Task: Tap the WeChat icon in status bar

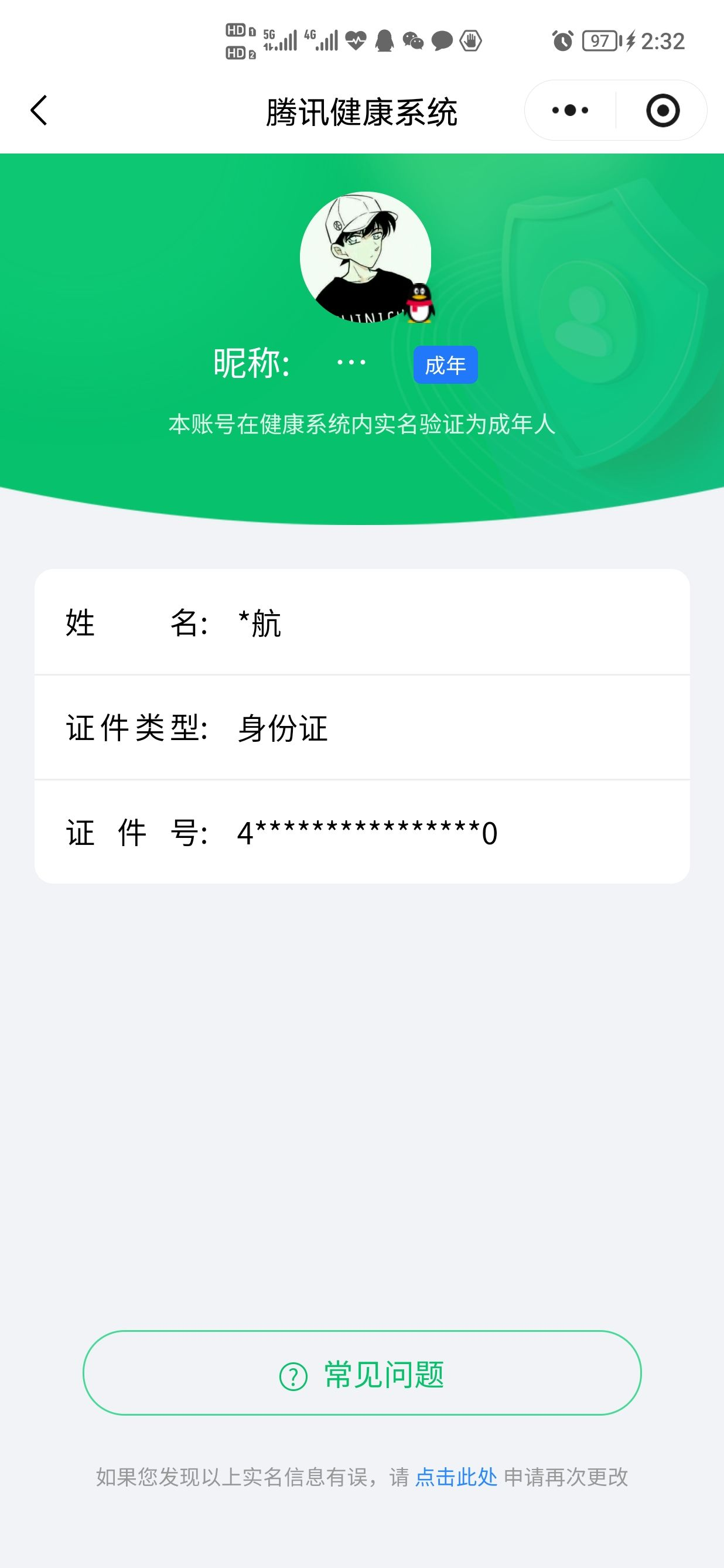Action: [x=414, y=42]
